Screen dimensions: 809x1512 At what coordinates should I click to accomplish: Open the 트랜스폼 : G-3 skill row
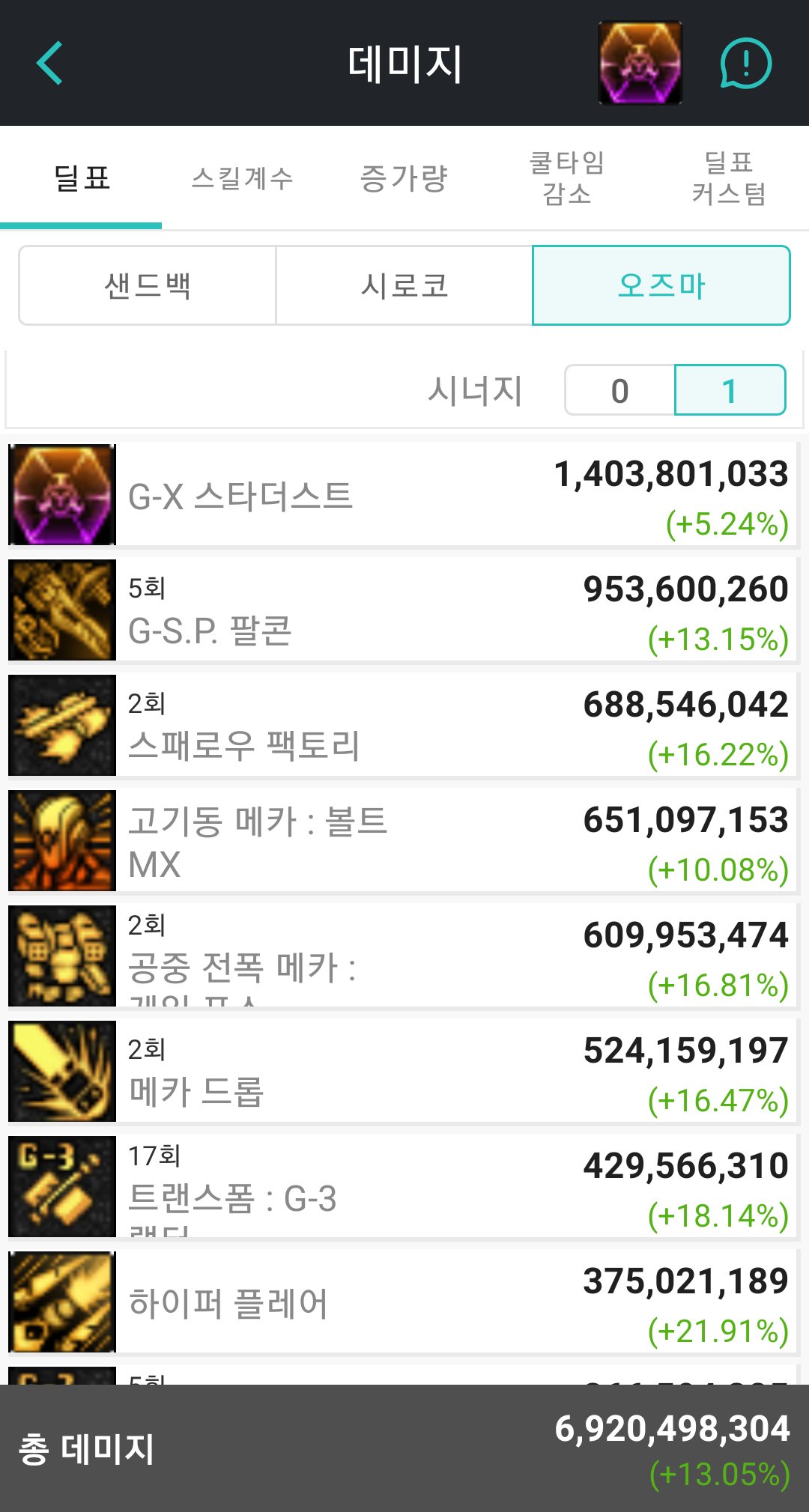click(x=404, y=1187)
